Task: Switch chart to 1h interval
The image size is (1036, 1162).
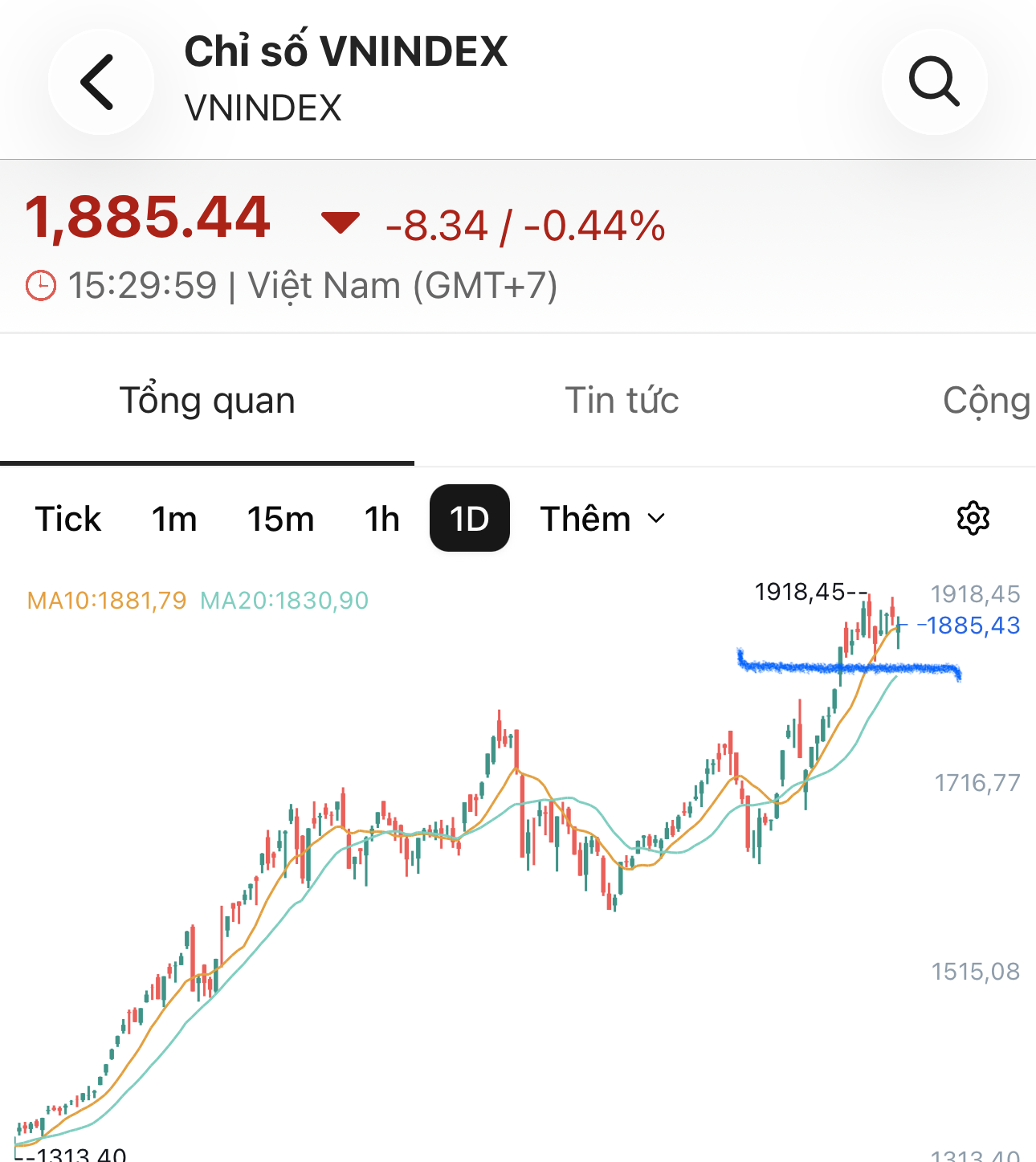Action: [382, 519]
